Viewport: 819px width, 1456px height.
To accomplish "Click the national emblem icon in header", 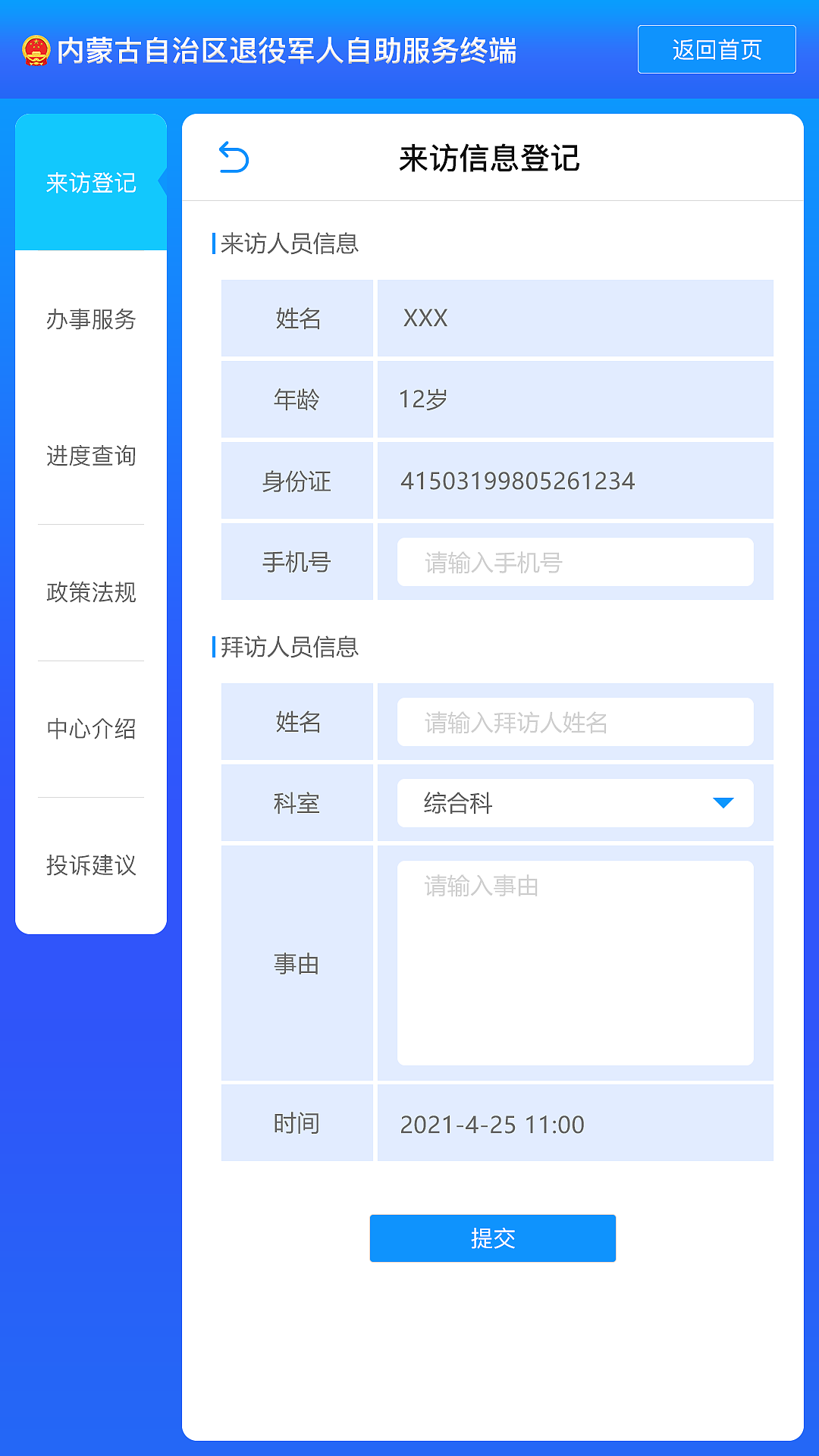I will (x=36, y=49).
